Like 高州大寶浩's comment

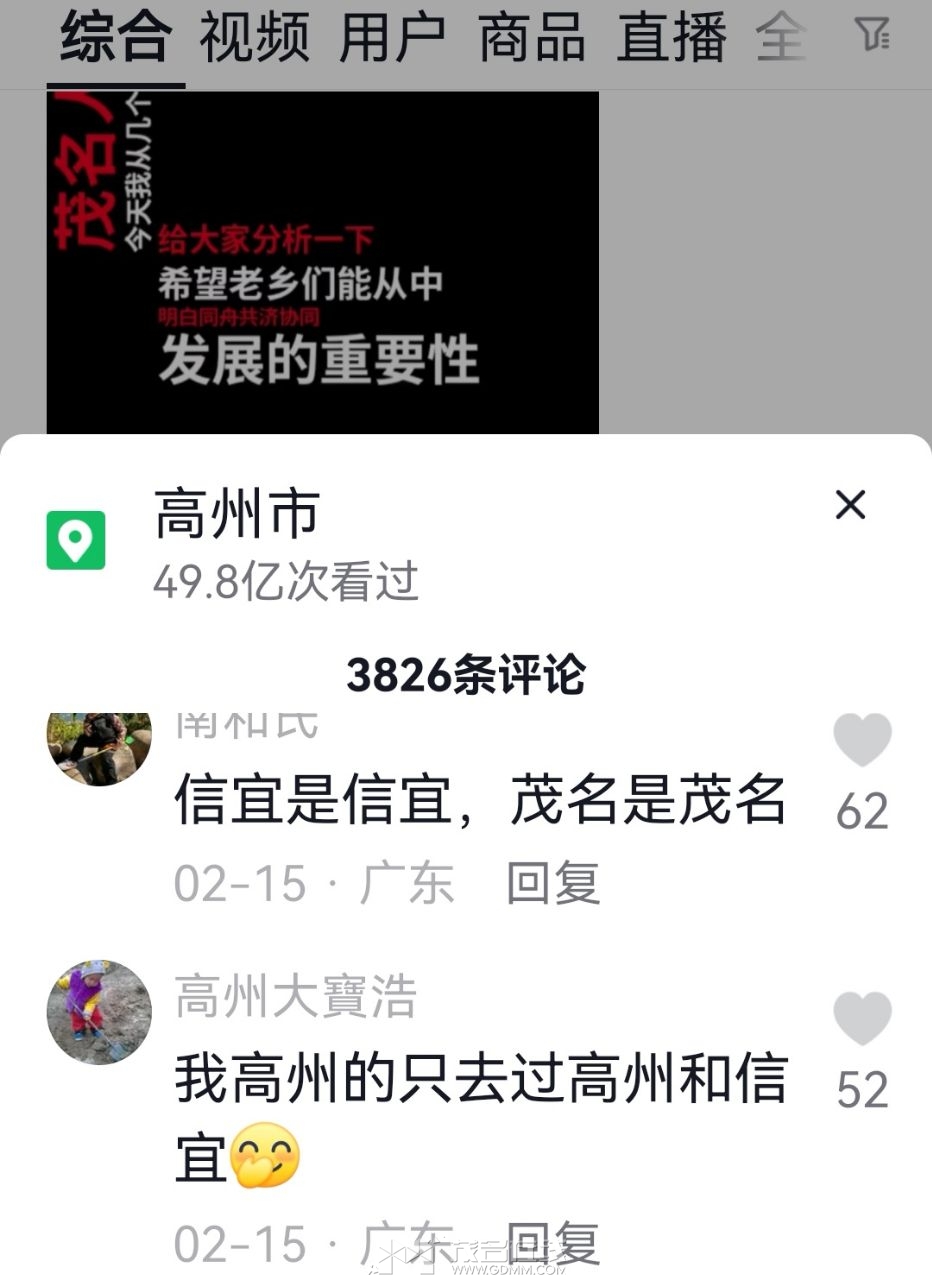click(862, 1020)
